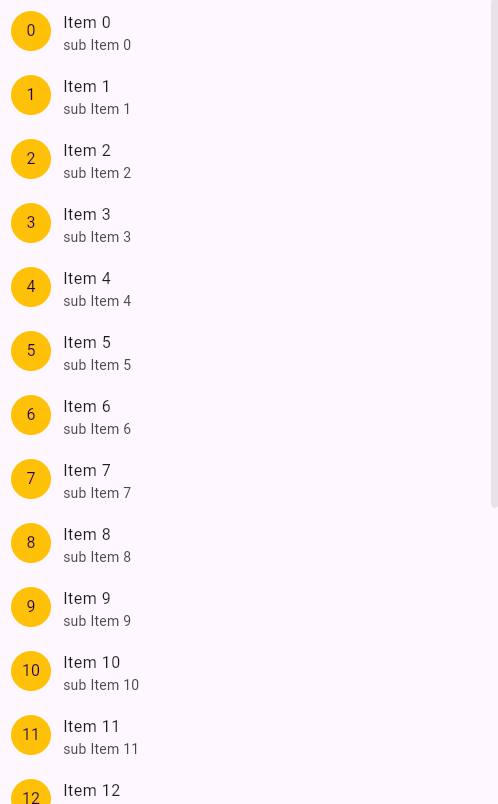Open the Item 10 row
This screenshot has width=498, height=804.
[245, 671]
